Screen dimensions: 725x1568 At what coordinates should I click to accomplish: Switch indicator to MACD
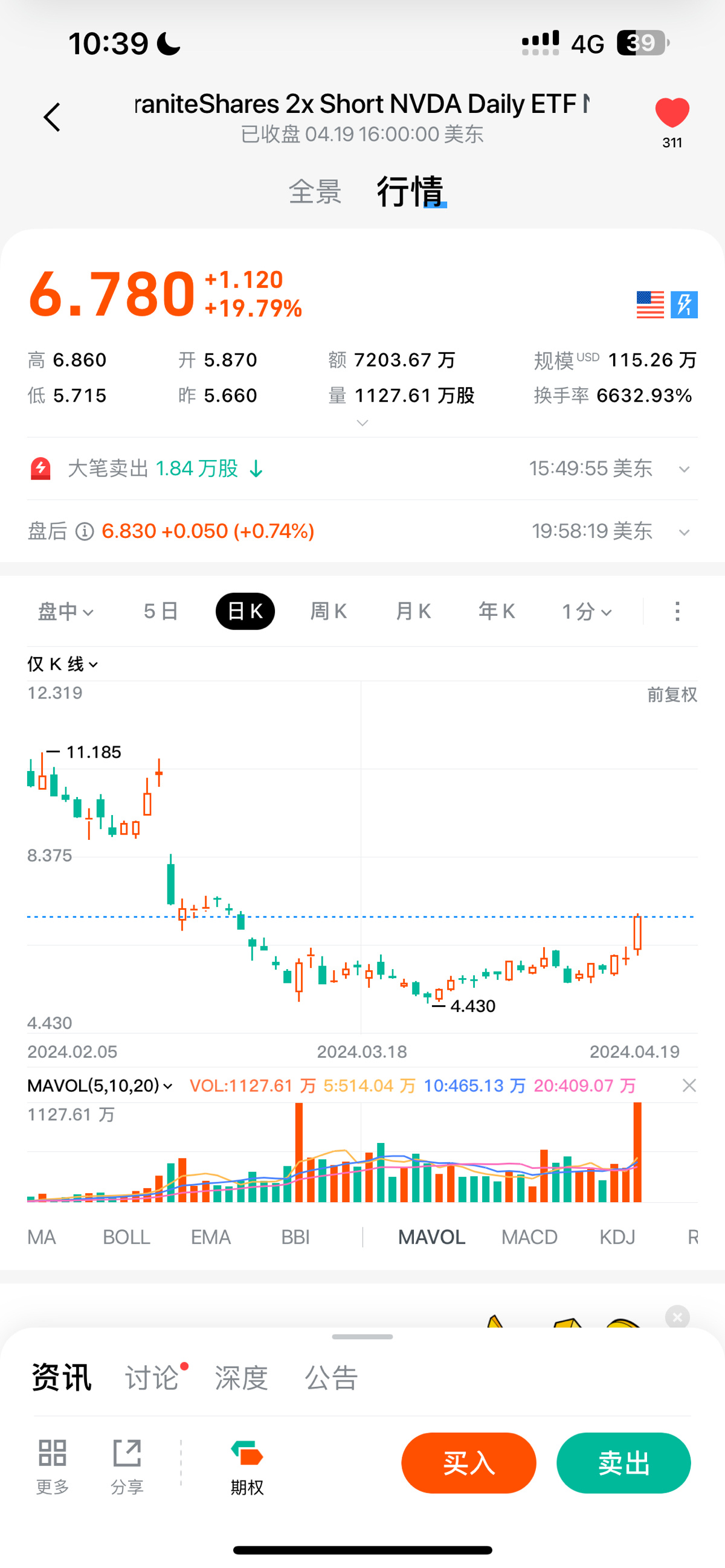click(x=529, y=1237)
